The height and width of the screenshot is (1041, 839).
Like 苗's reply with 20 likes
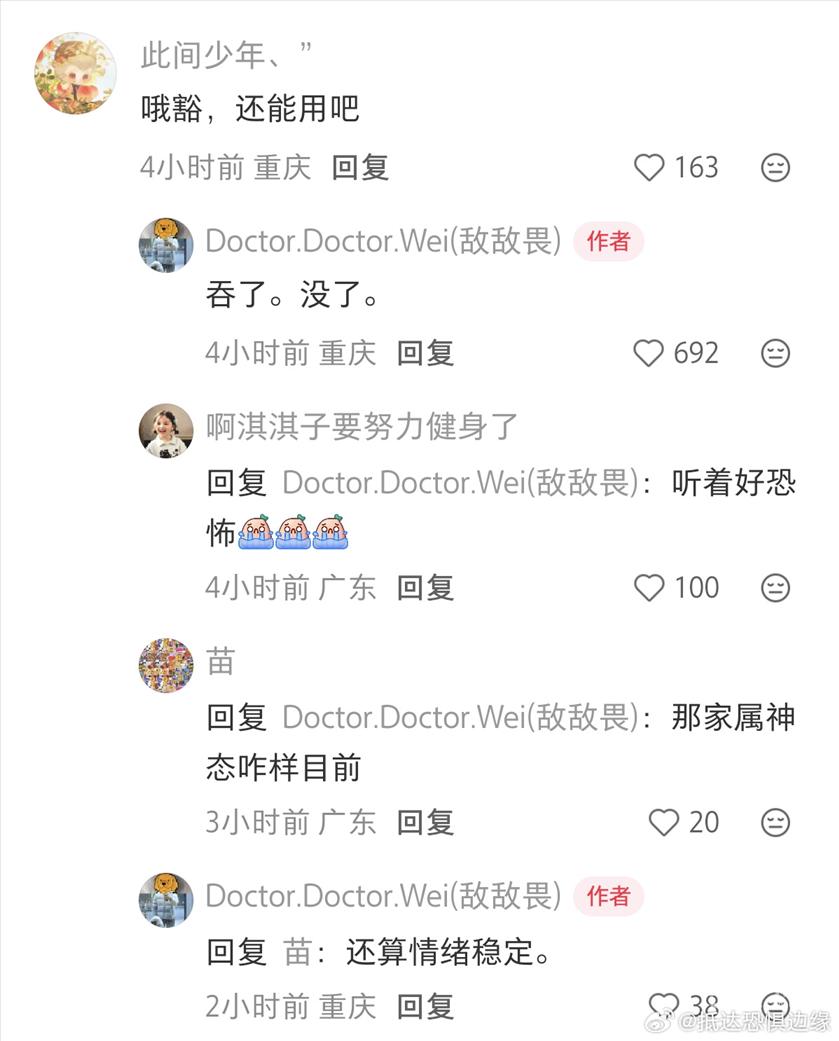click(664, 823)
